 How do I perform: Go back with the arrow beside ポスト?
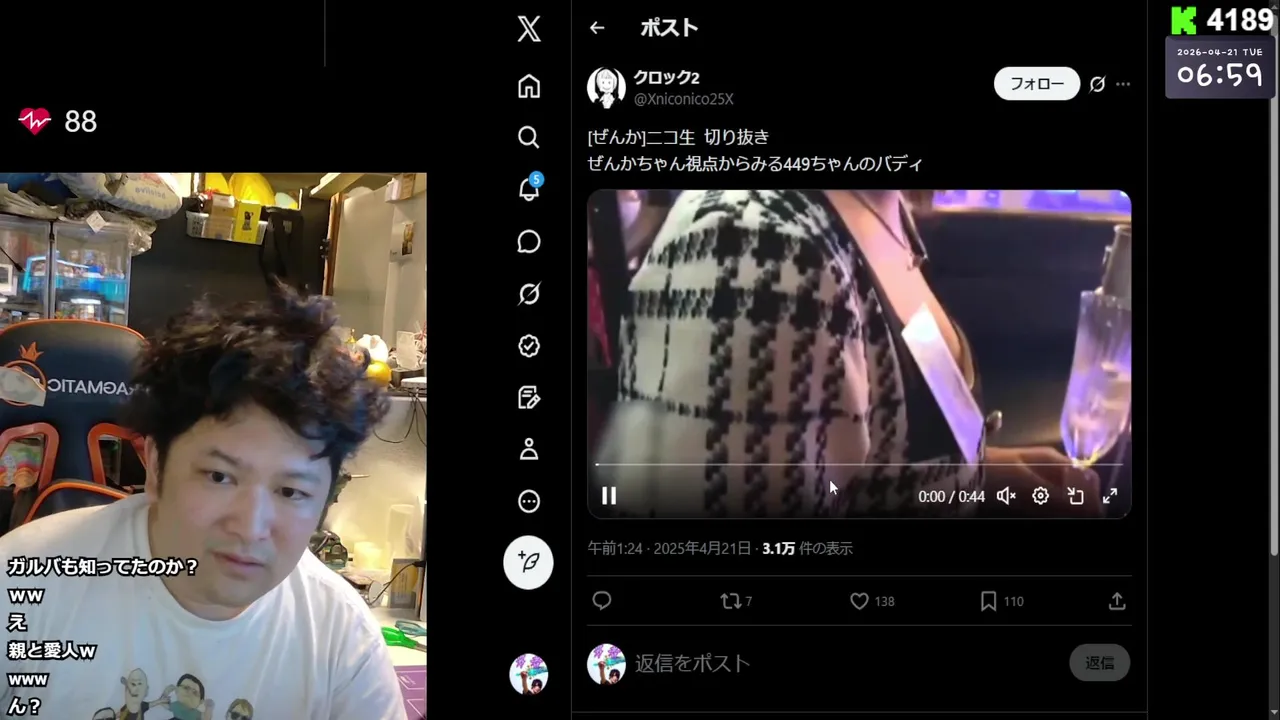pyautogui.click(x=597, y=28)
